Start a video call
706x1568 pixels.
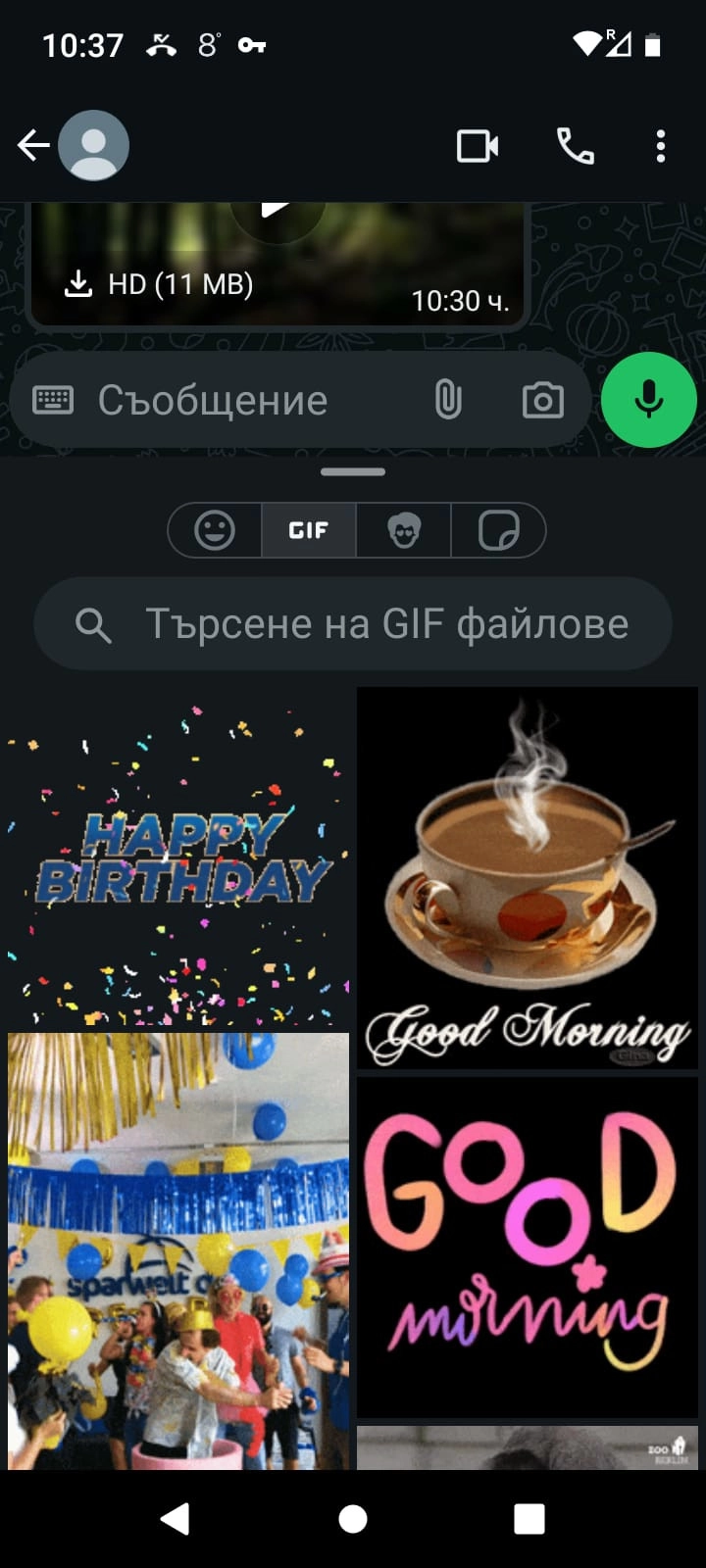[478, 146]
